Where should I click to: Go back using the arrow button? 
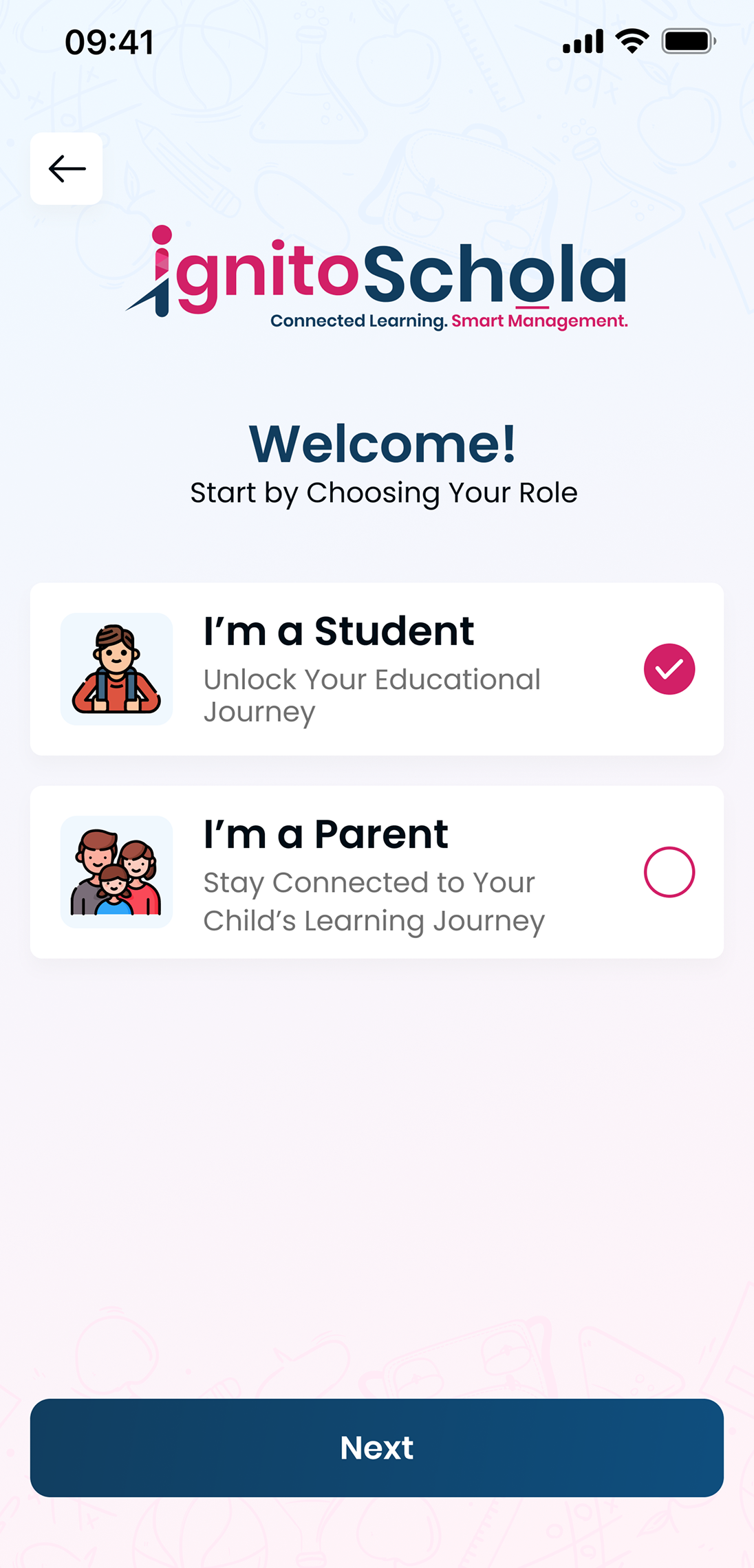pos(67,168)
